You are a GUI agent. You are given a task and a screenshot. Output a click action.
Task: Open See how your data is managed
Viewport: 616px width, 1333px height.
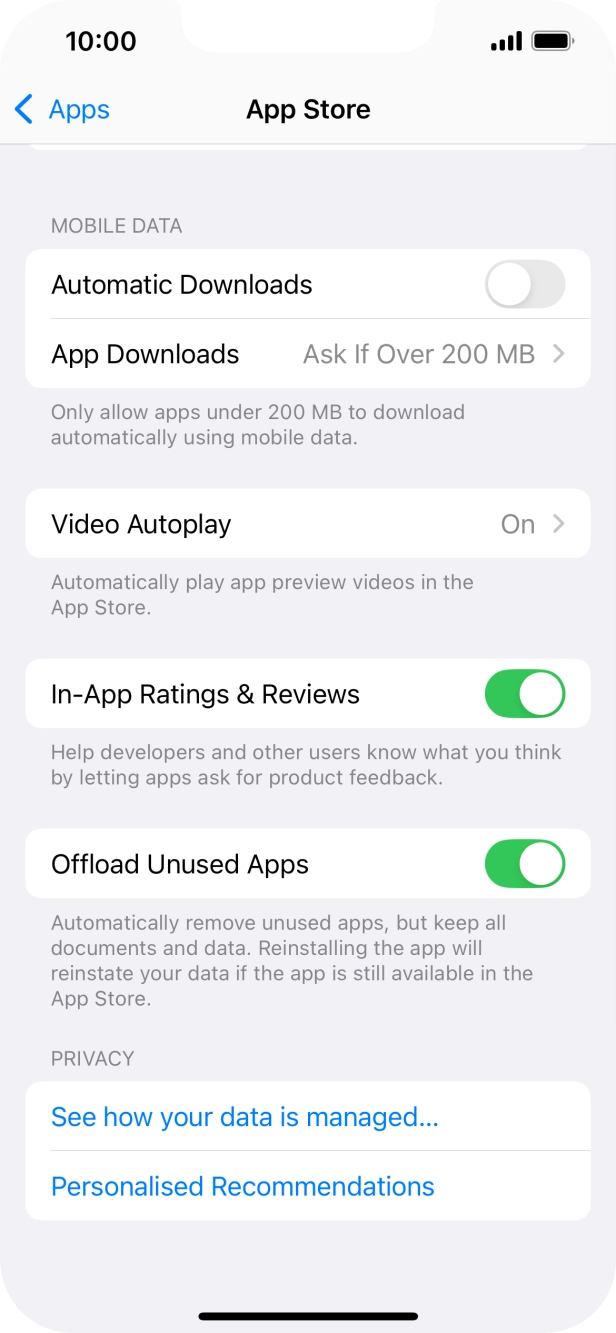tap(245, 1116)
